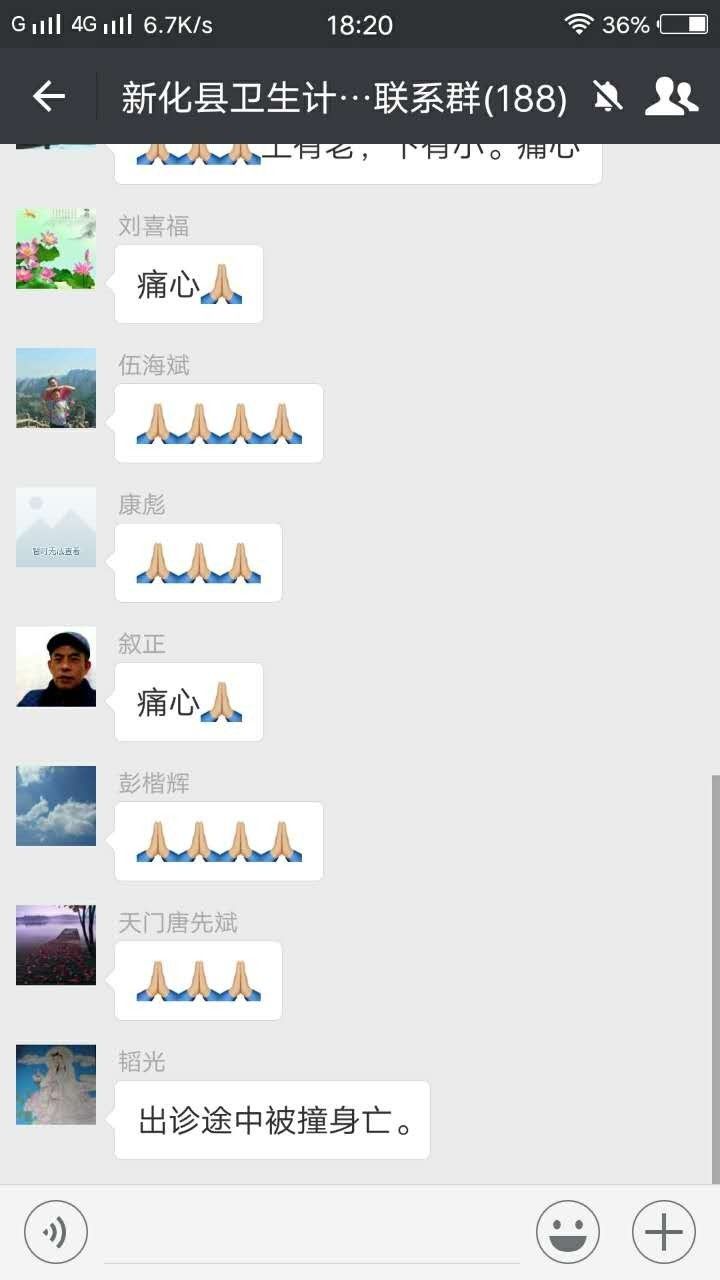Screen dimensions: 720x1280
Task: Open 韬光's profile avatar
Action: [56, 1085]
